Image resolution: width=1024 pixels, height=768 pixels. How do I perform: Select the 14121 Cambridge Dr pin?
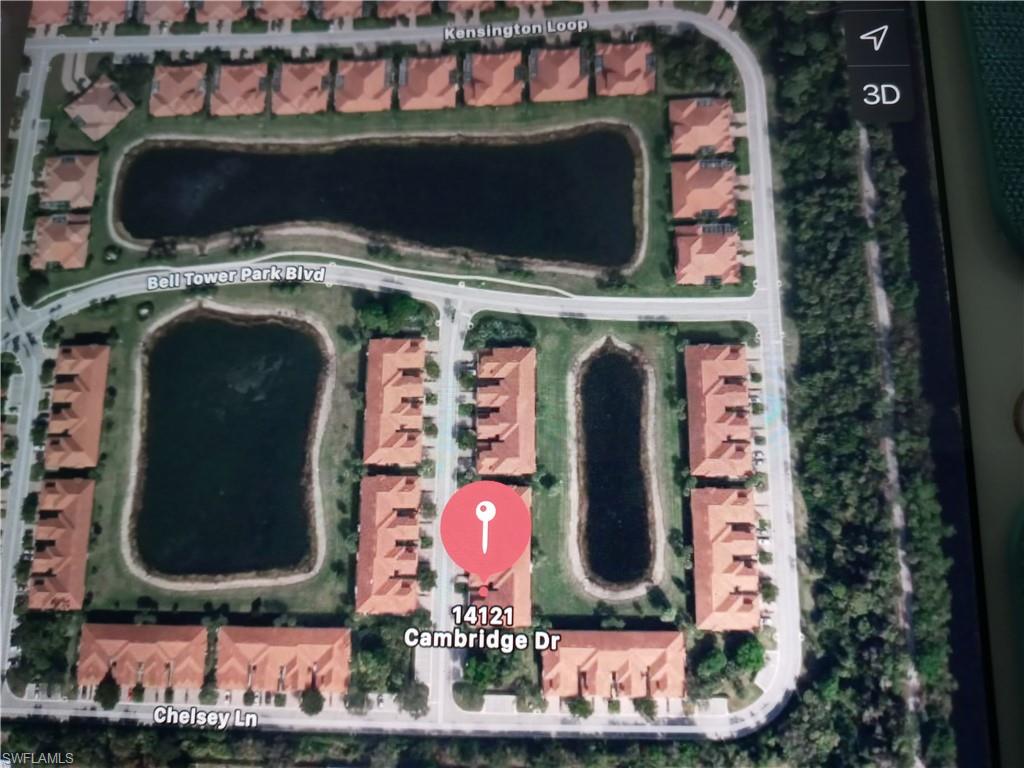point(485,528)
